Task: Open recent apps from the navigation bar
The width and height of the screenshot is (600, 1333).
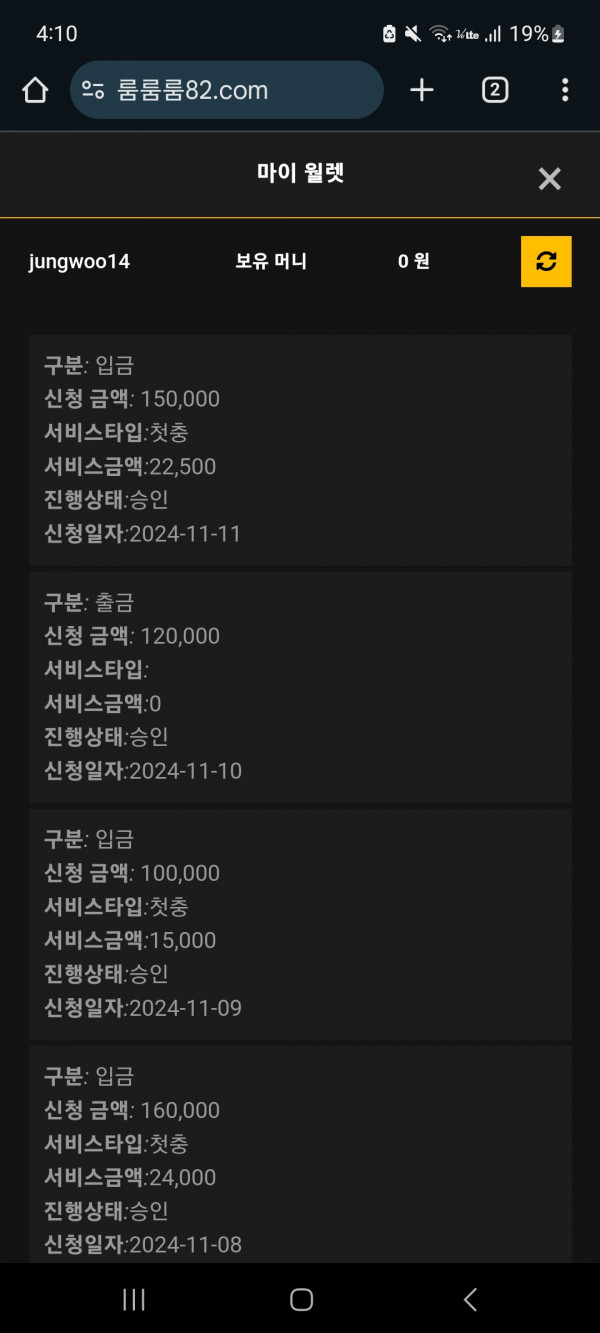Action: (x=133, y=1299)
